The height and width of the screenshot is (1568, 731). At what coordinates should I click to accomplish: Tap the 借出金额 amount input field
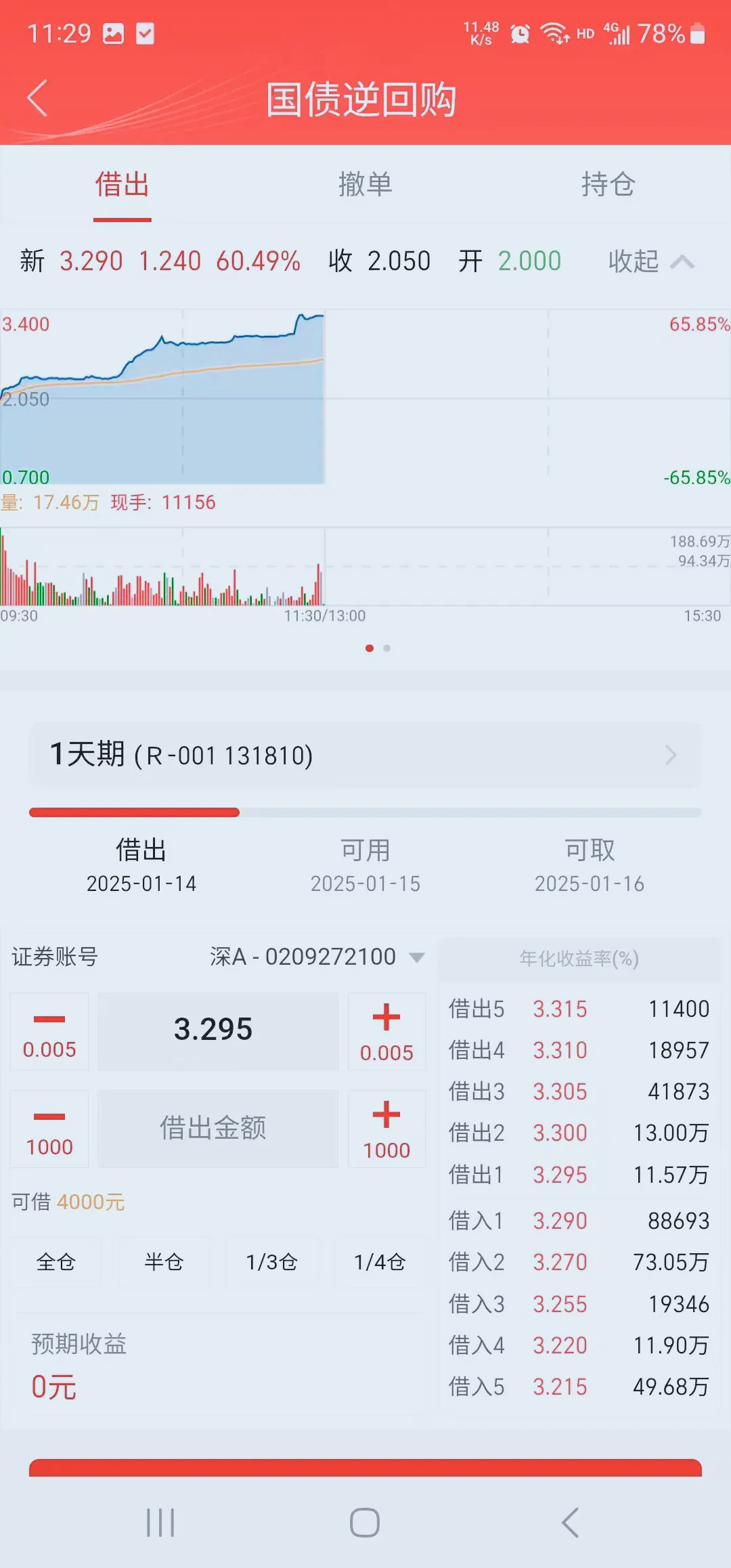tap(217, 1129)
